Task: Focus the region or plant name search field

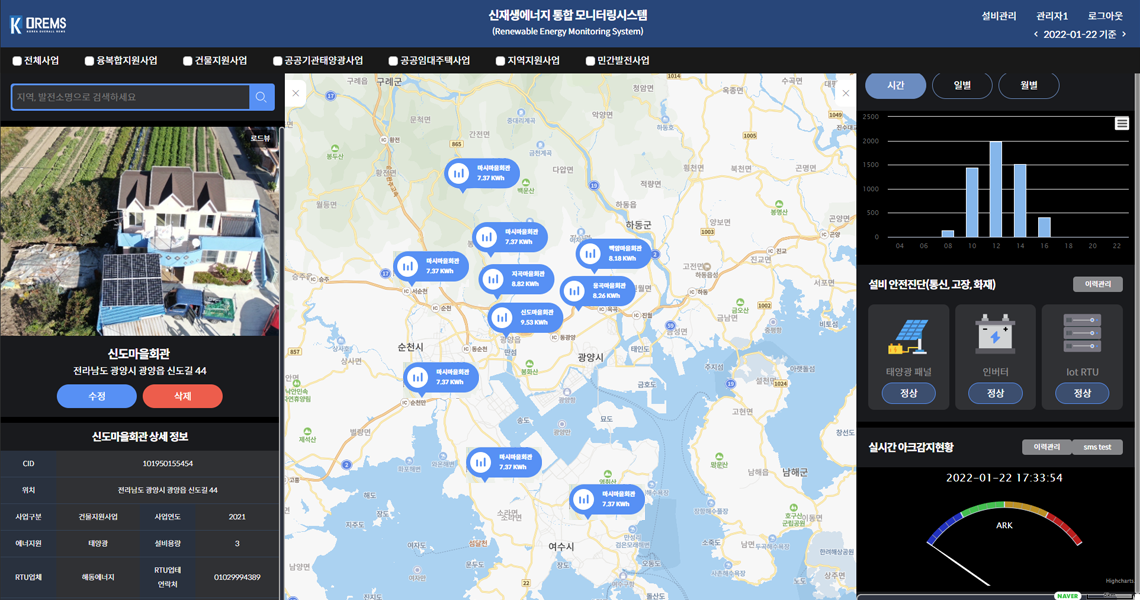Action: (x=130, y=97)
